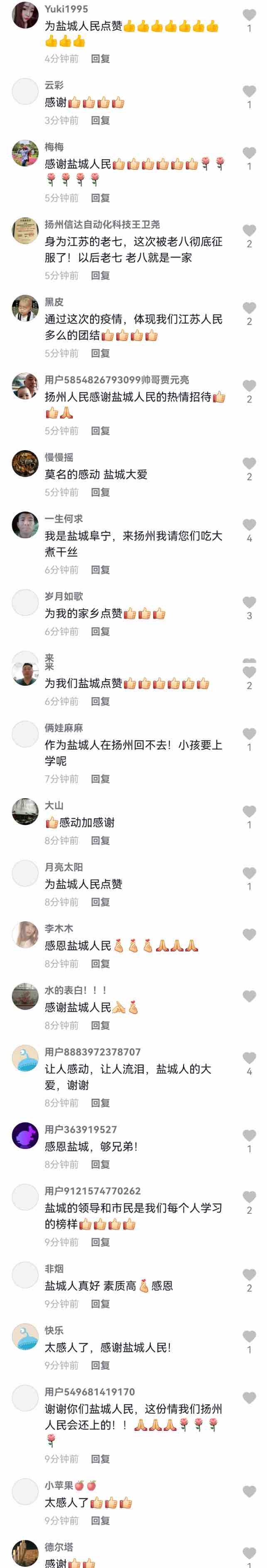Reply to 黑皮's comment
The width and height of the screenshot is (267, 1568).
click(100, 353)
